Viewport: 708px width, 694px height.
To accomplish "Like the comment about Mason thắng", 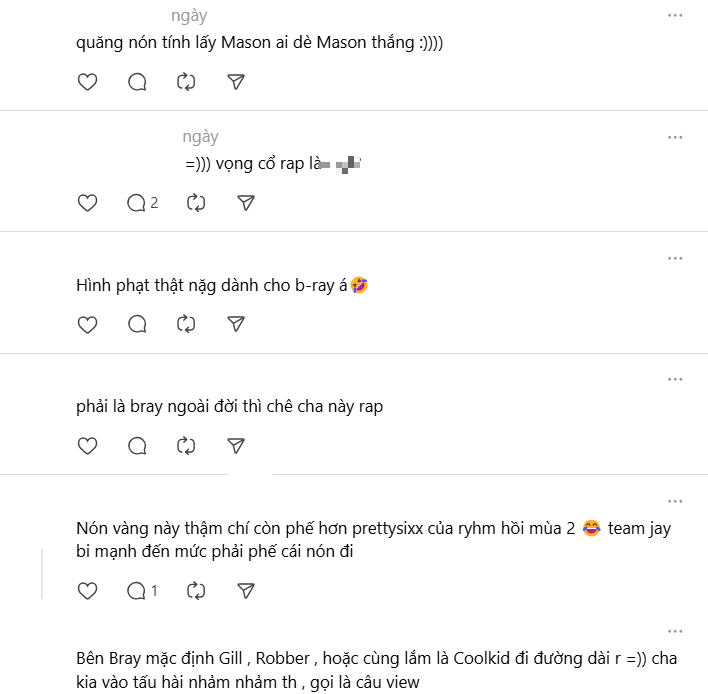I will coord(88,82).
